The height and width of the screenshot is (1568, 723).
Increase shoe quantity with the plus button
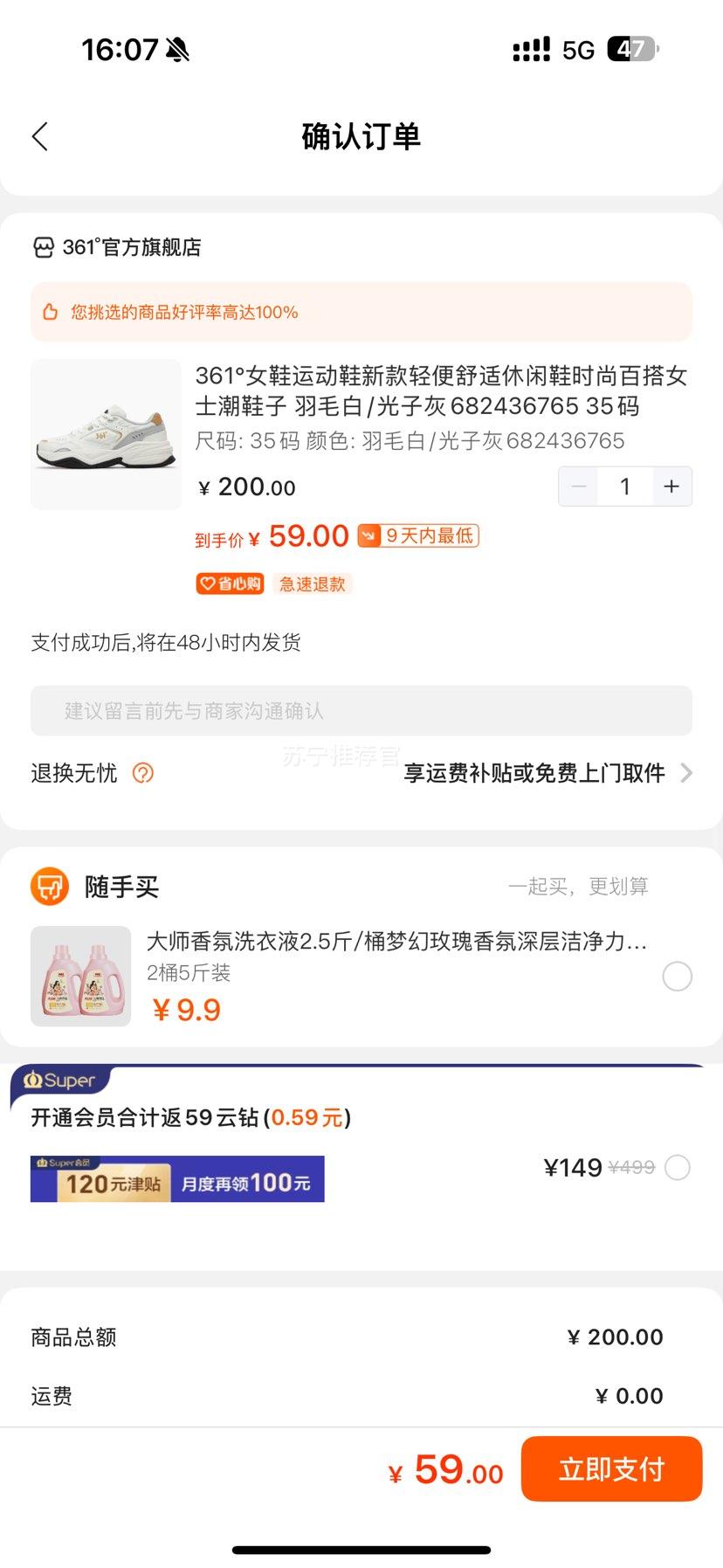(671, 487)
